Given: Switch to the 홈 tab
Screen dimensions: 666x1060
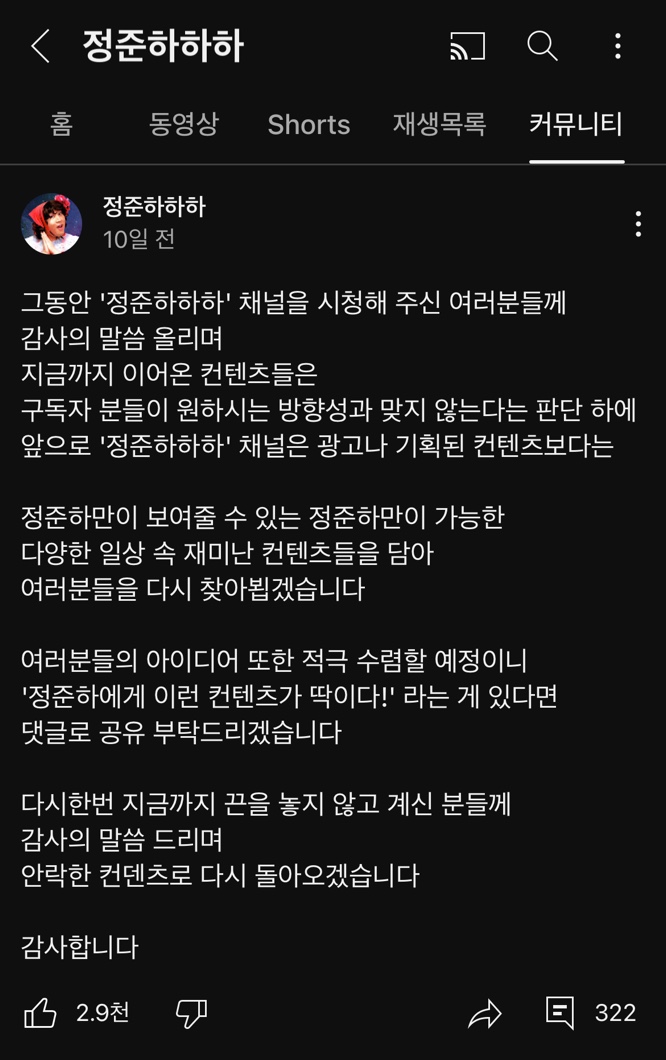Looking at the screenshot, I should [61, 125].
